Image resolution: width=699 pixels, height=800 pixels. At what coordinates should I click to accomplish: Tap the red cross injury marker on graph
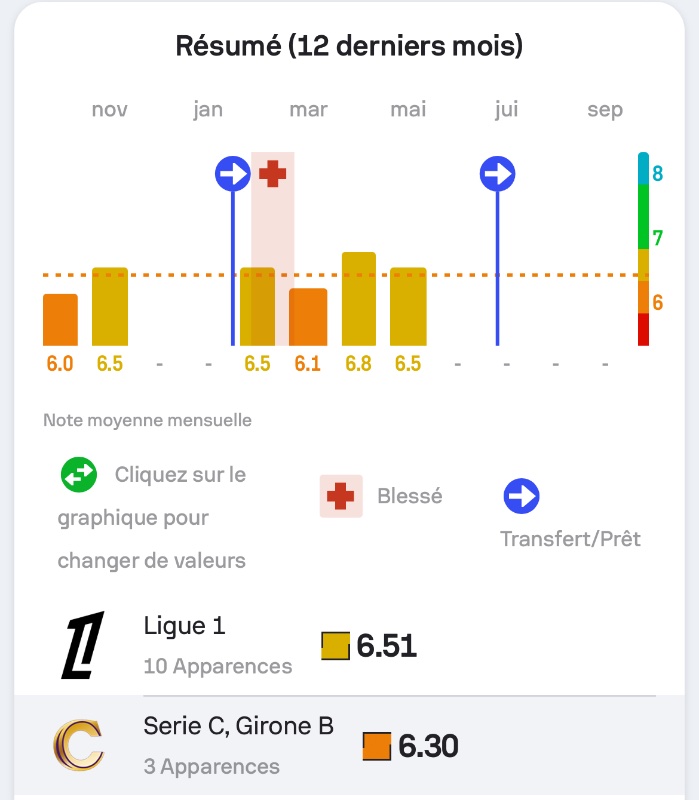272,175
